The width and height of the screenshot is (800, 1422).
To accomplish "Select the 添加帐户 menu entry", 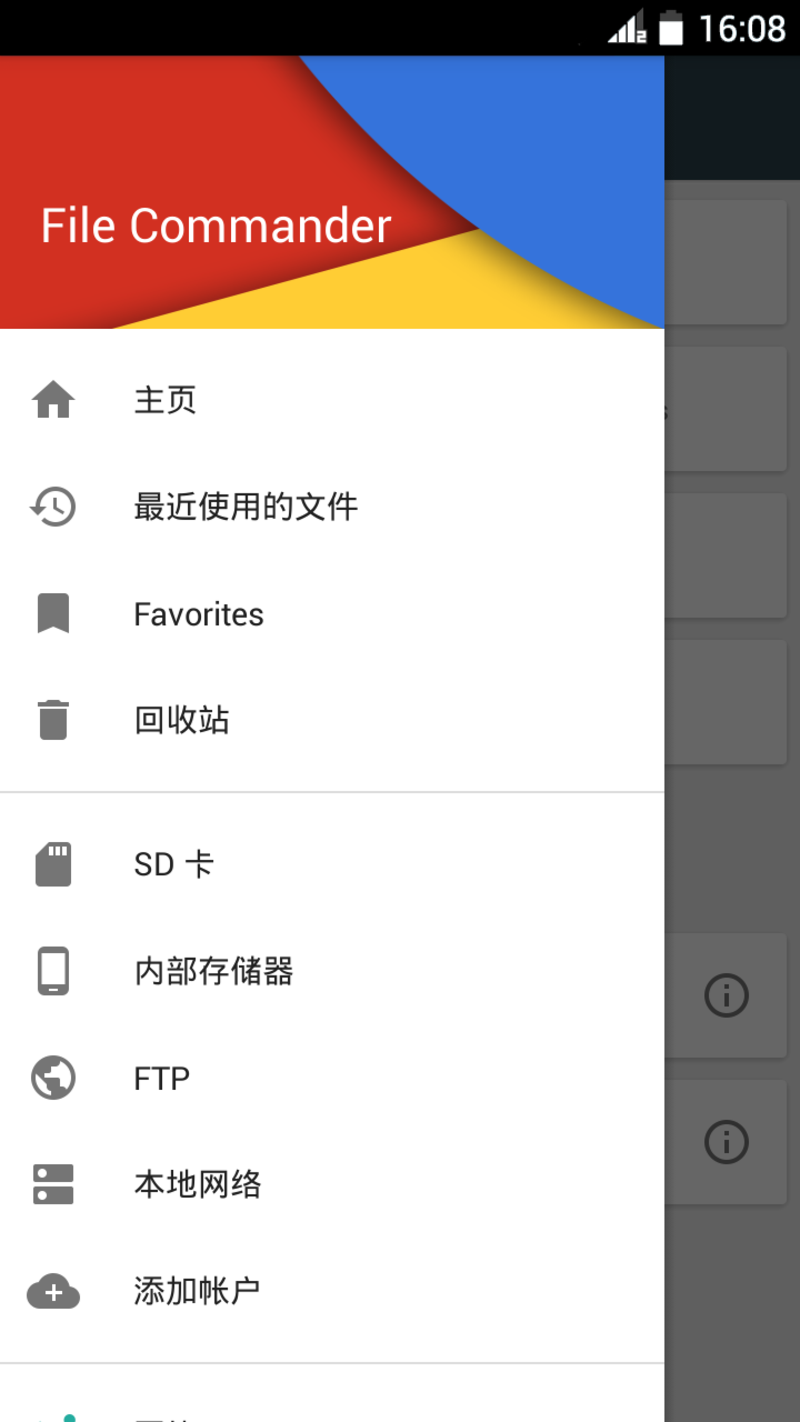I will click(196, 1291).
